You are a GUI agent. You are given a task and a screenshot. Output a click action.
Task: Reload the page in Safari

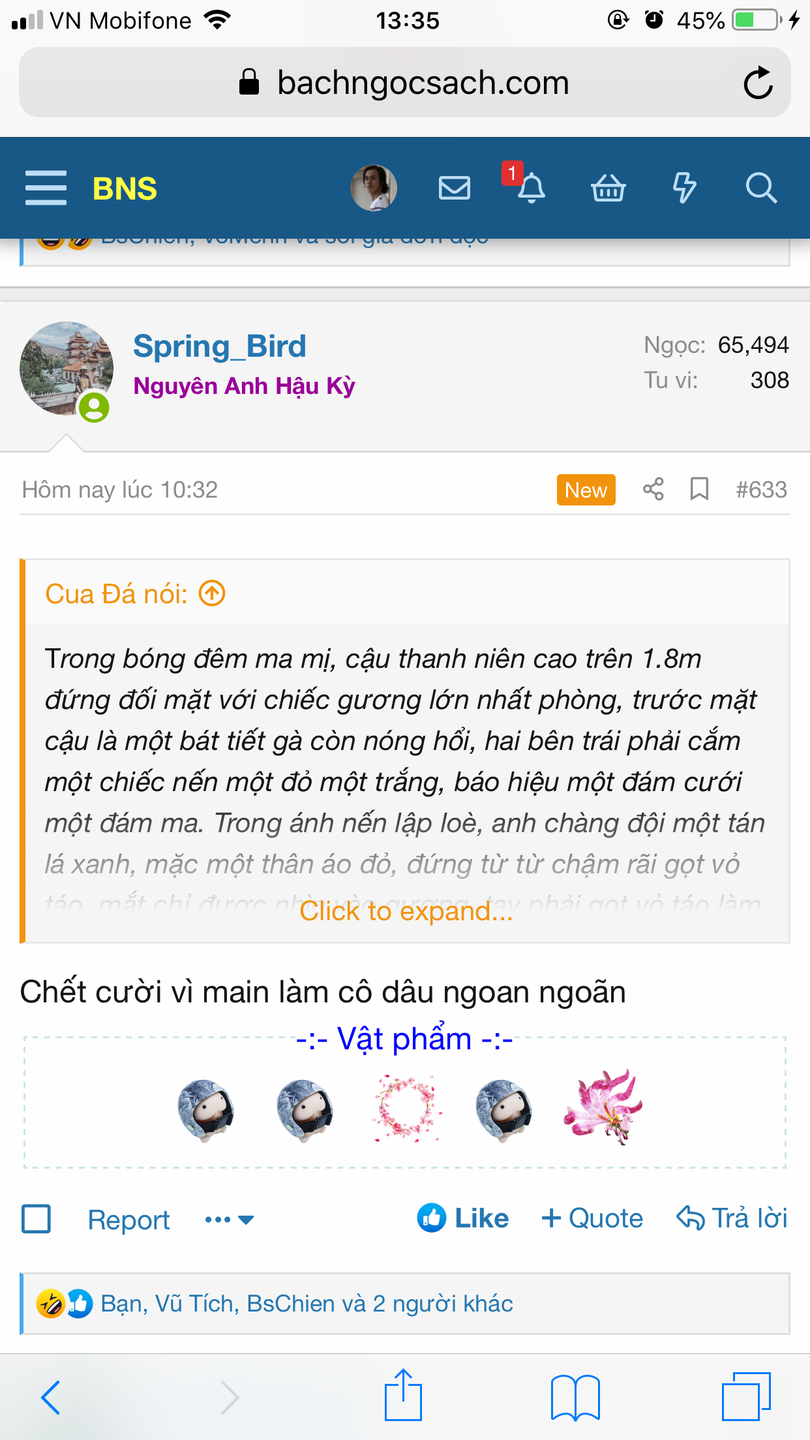click(760, 84)
